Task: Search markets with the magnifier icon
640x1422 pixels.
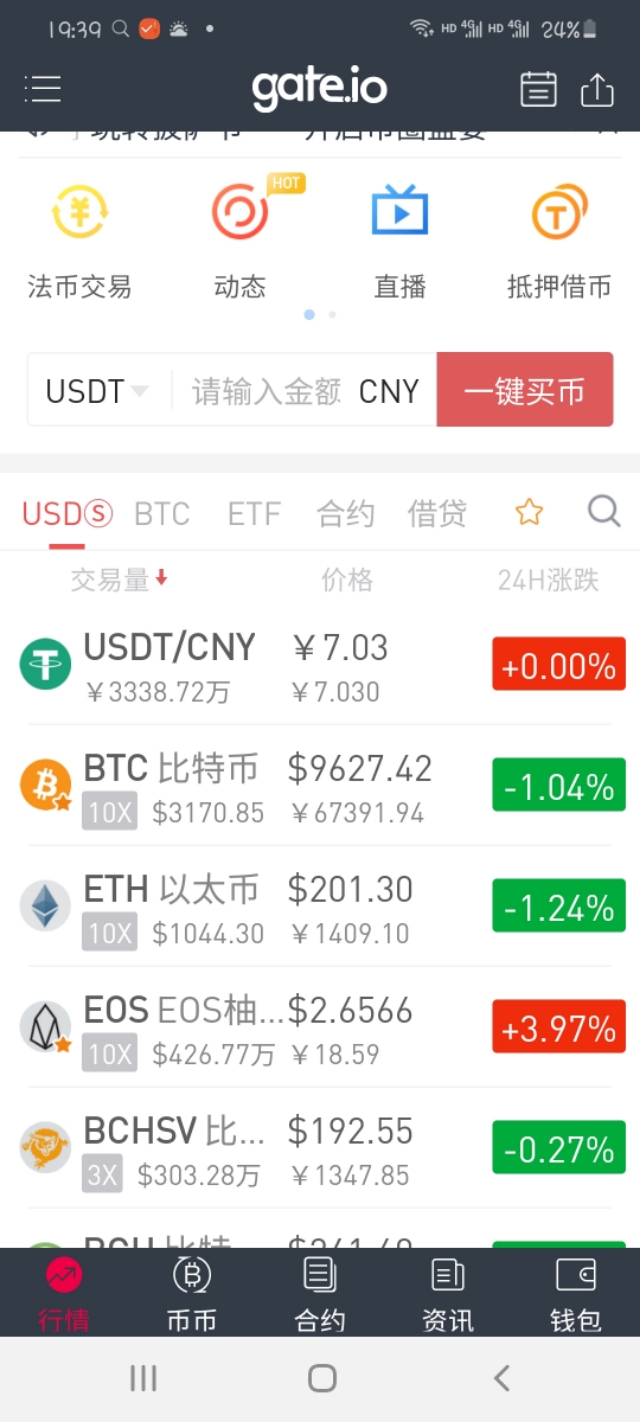Action: (604, 512)
